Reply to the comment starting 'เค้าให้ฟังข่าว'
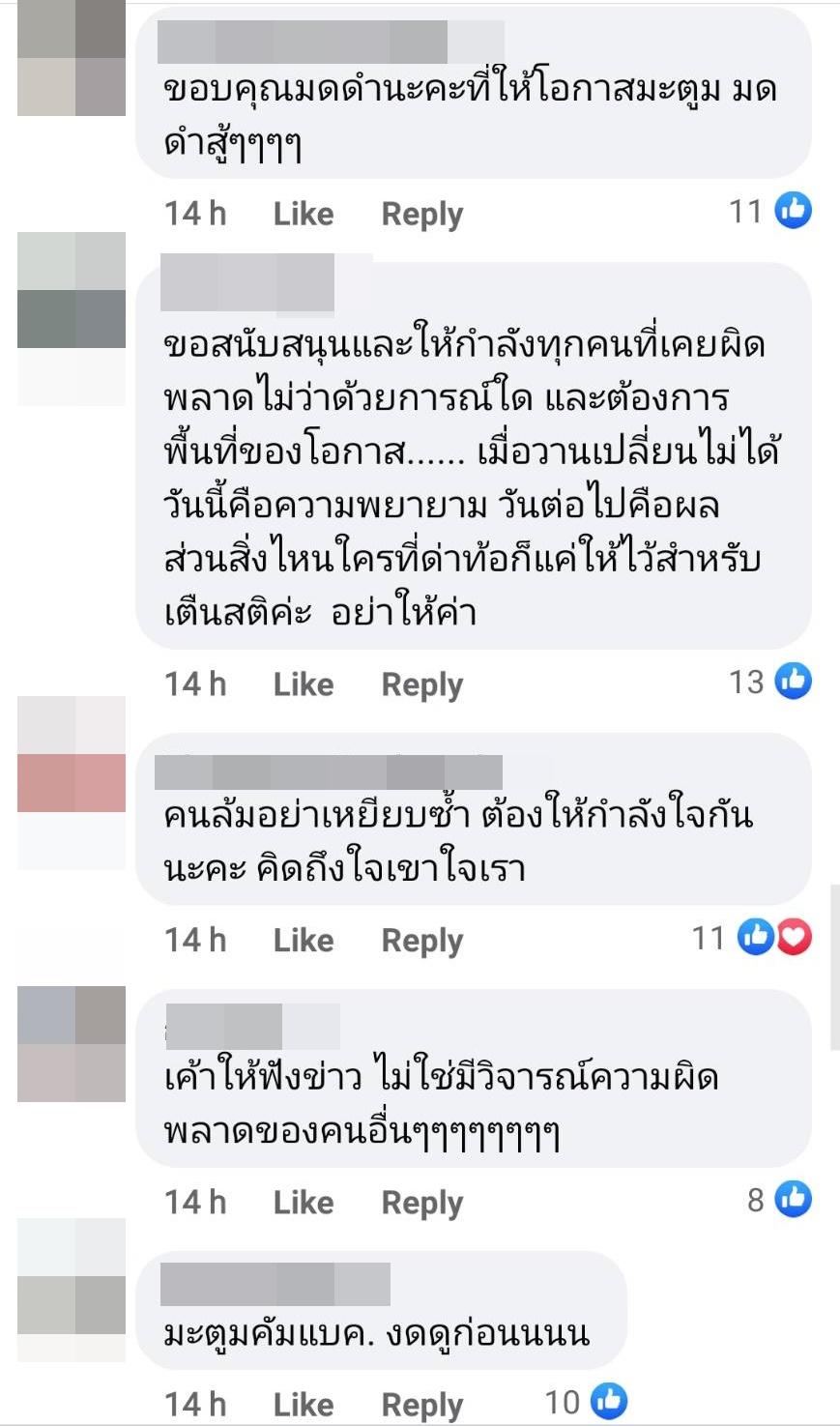 coord(421,1203)
